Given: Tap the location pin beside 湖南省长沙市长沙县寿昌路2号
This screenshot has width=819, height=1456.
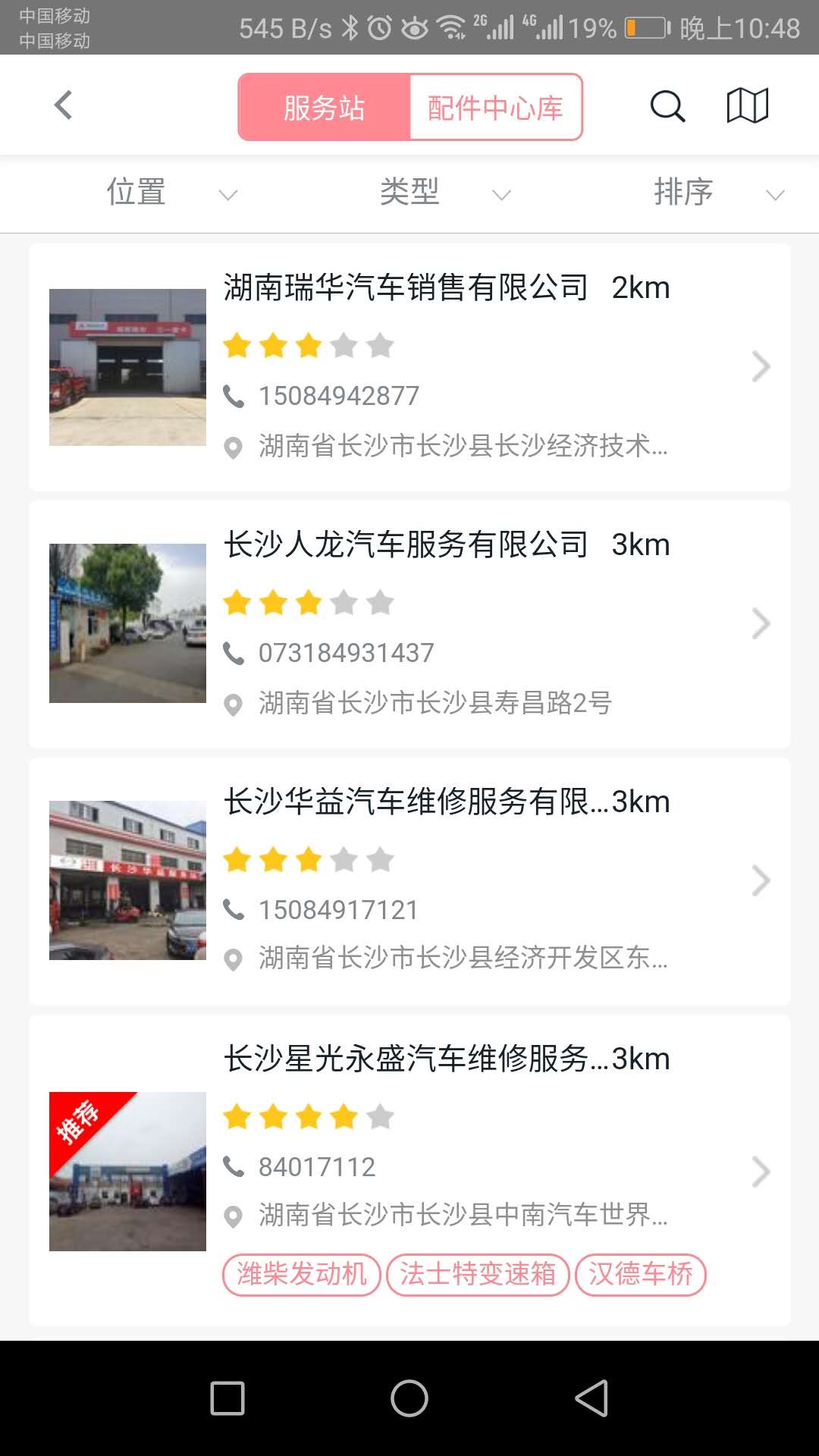Looking at the screenshot, I should [x=234, y=704].
